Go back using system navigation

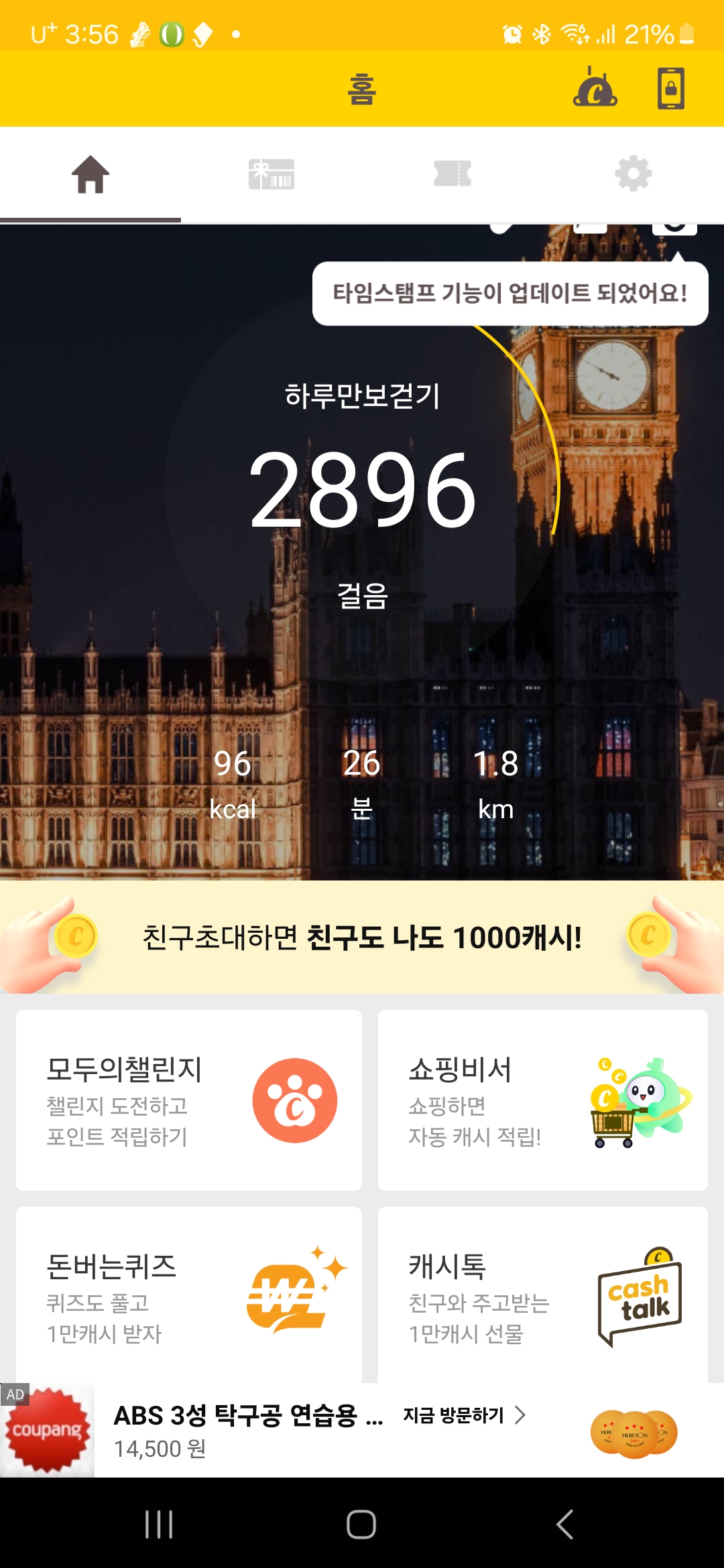[564, 1524]
